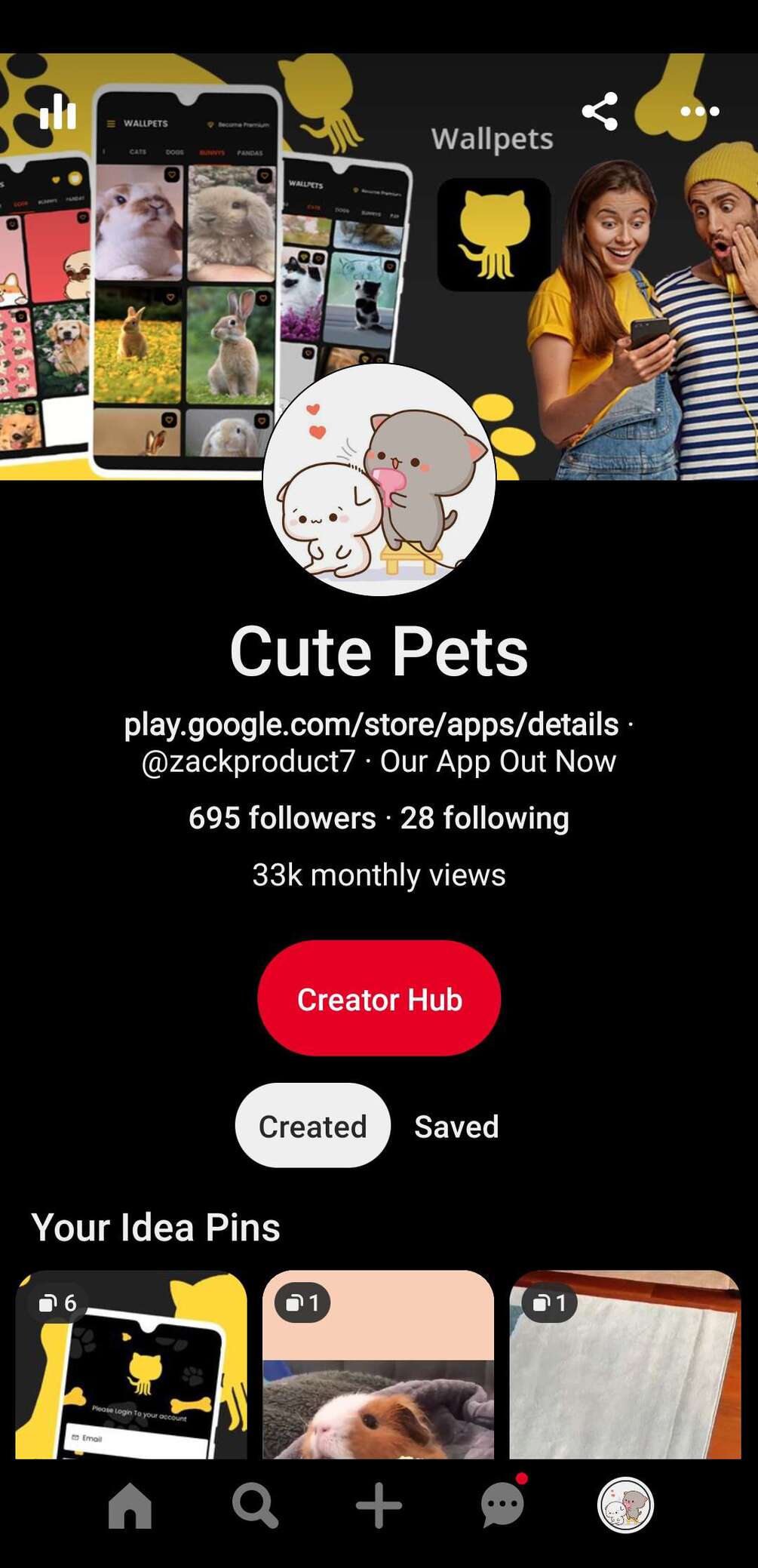Select the Created tab
Image resolution: width=758 pixels, height=1568 pixels.
click(x=312, y=1126)
